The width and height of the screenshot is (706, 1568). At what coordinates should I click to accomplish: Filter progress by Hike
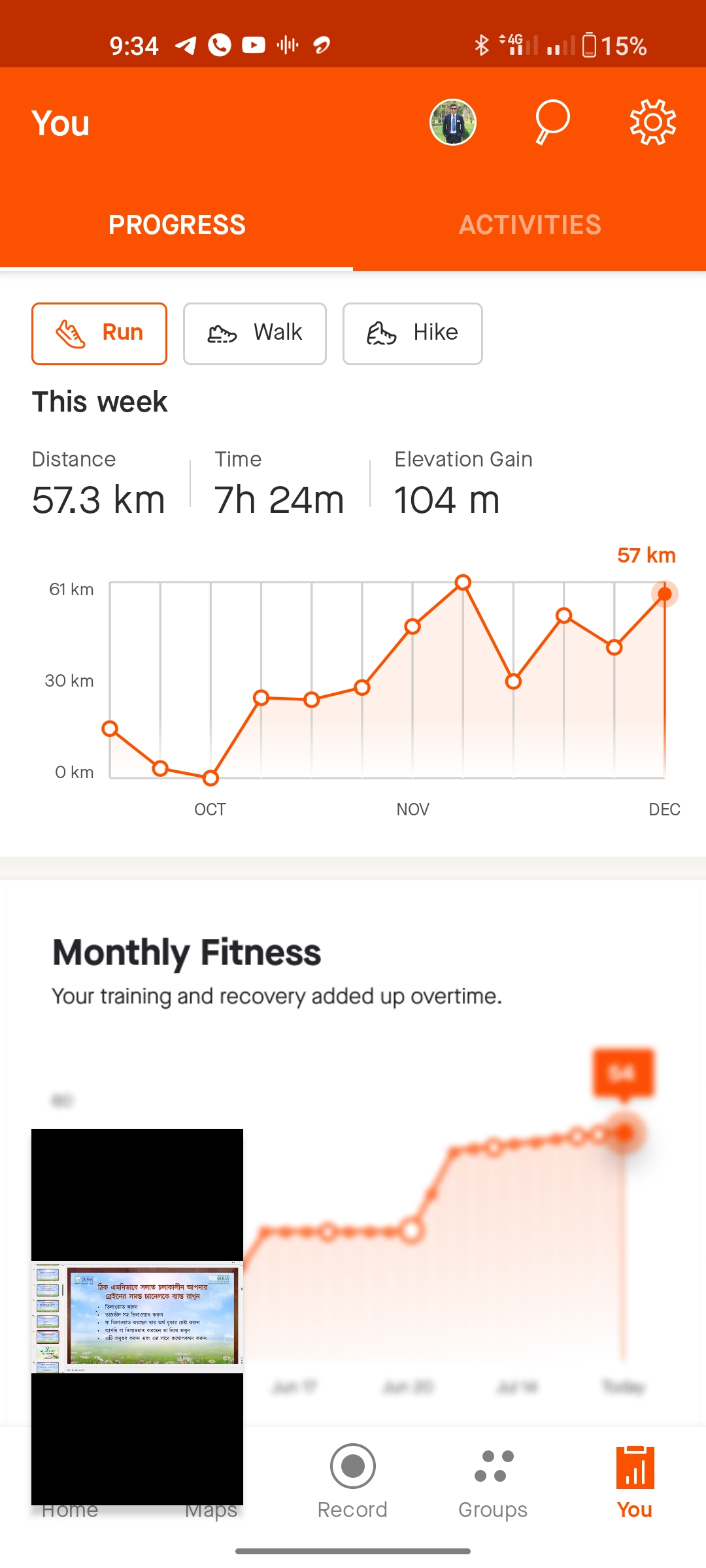[412, 333]
